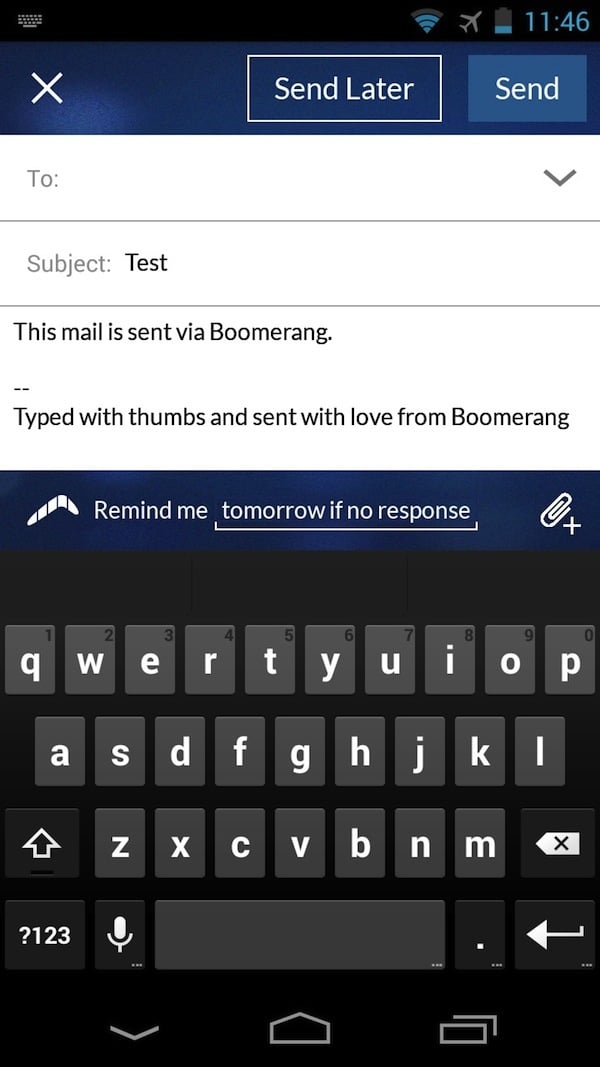
Task: Start voice input with the microphone key
Action: (x=120, y=935)
